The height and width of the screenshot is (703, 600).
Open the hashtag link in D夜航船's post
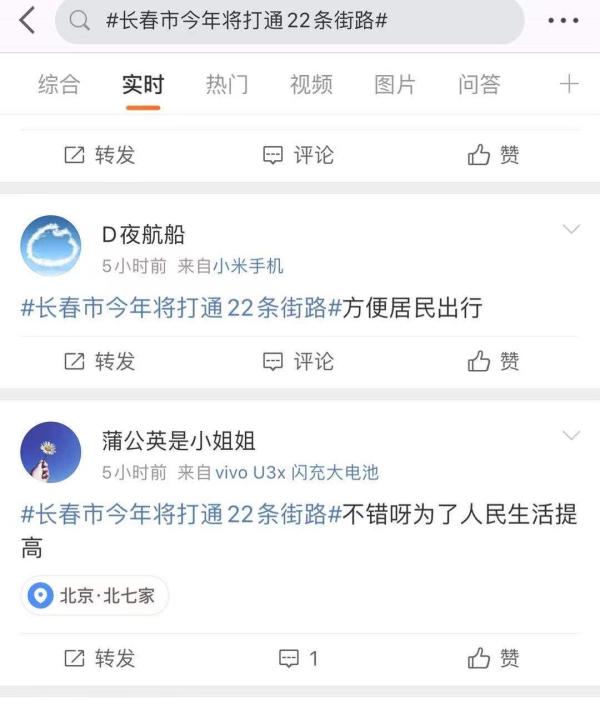(180, 308)
